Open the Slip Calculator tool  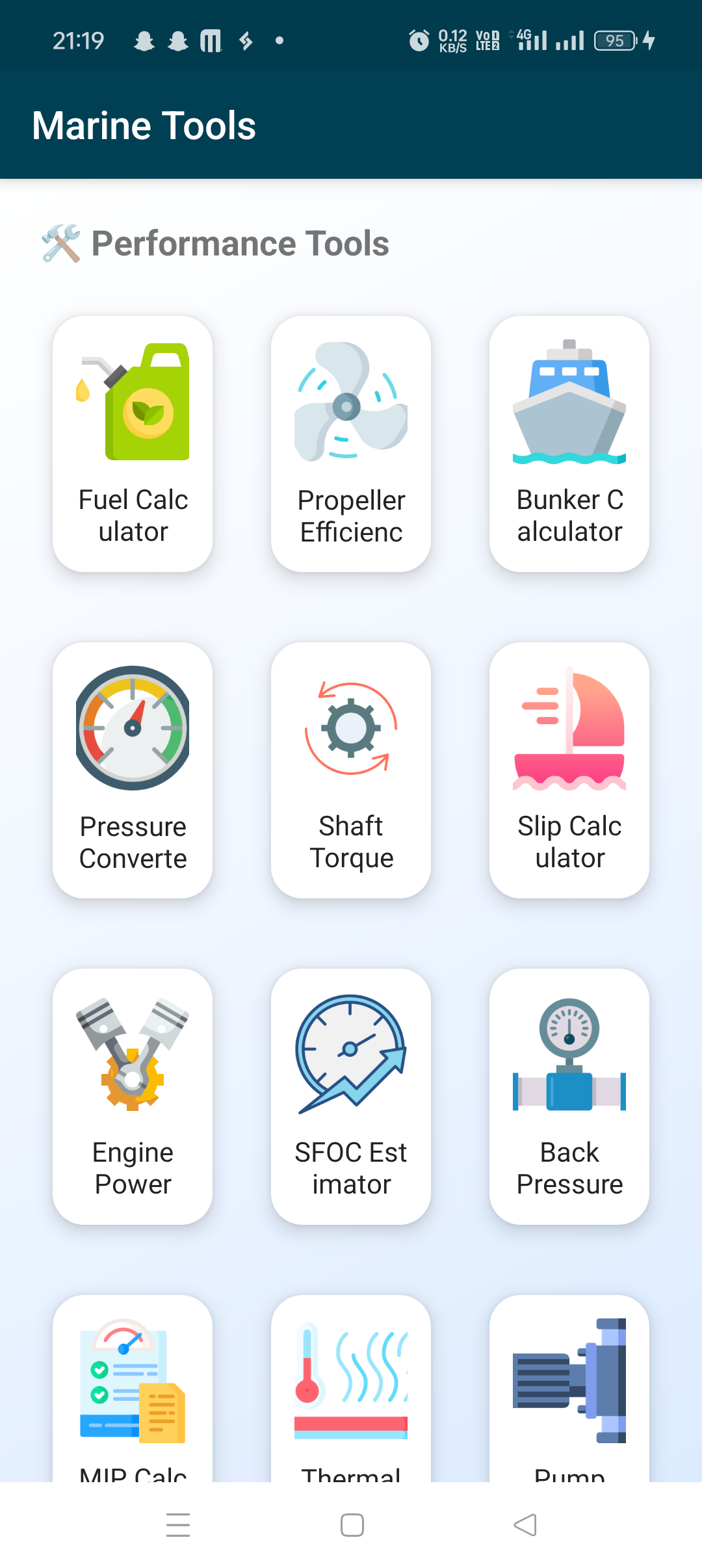[x=569, y=770]
